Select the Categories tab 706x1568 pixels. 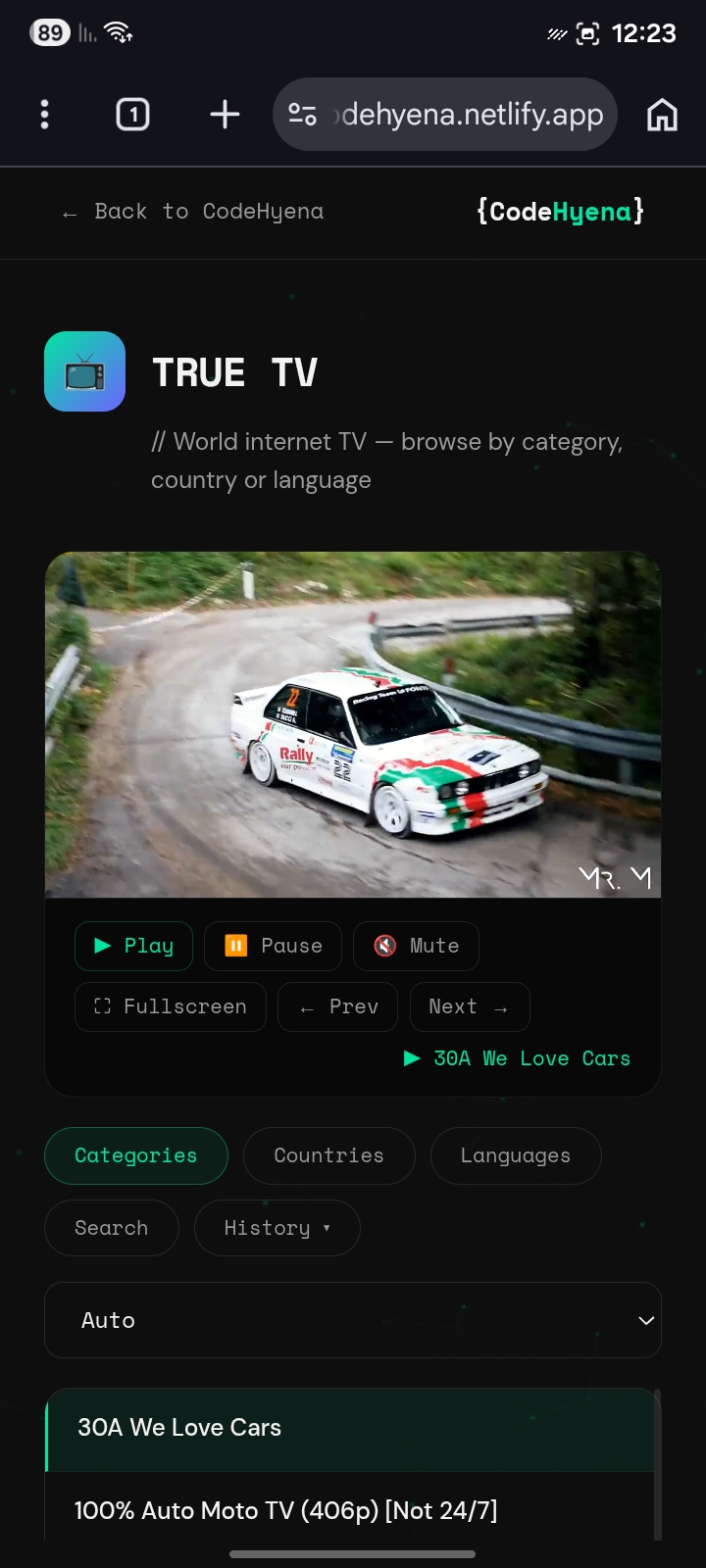coord(136,1156)
